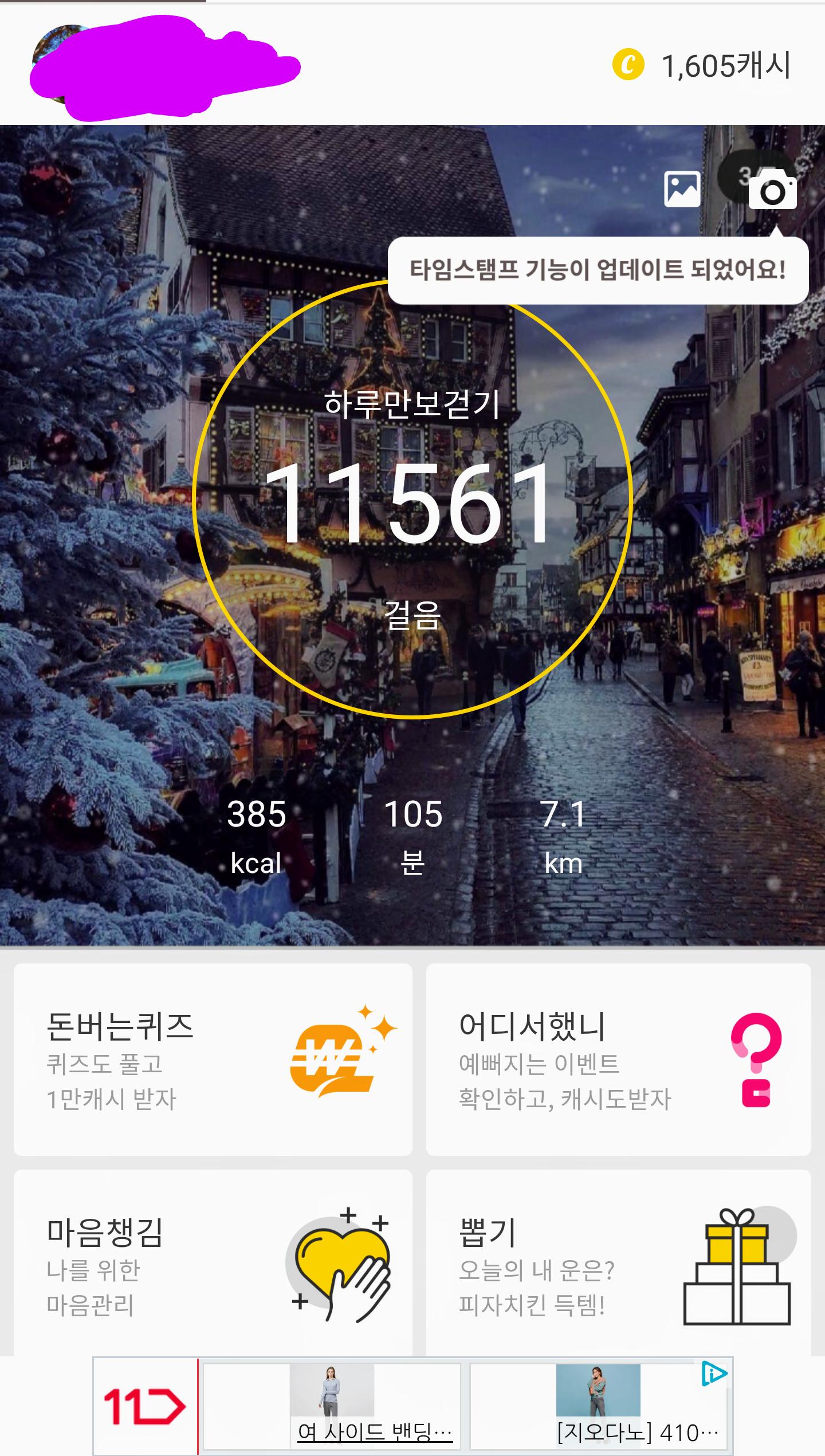View the 1,605캐시 balance
The image size is (825, 1456).
[702, 65]
